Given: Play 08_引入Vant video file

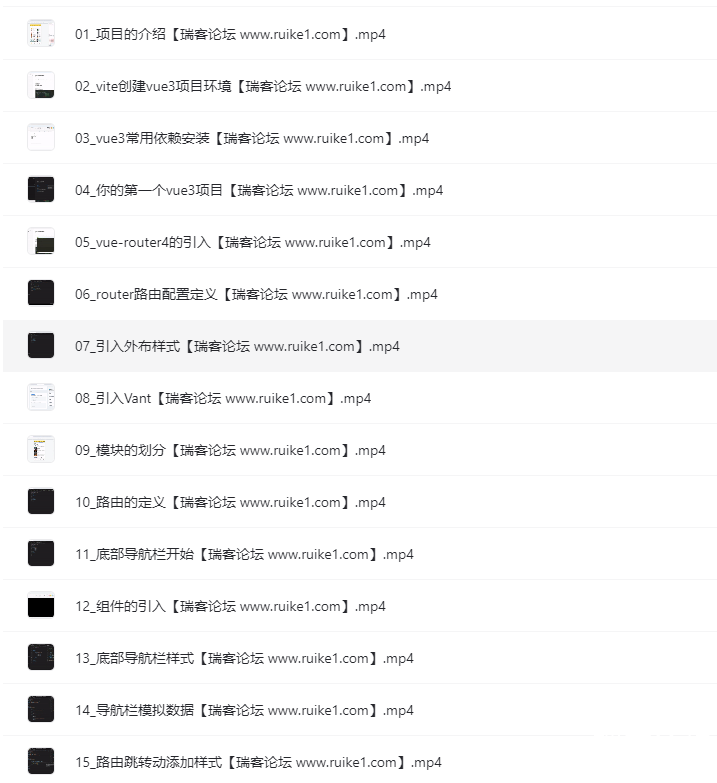Looking at the screenshot, I should [x=223, y=398].
